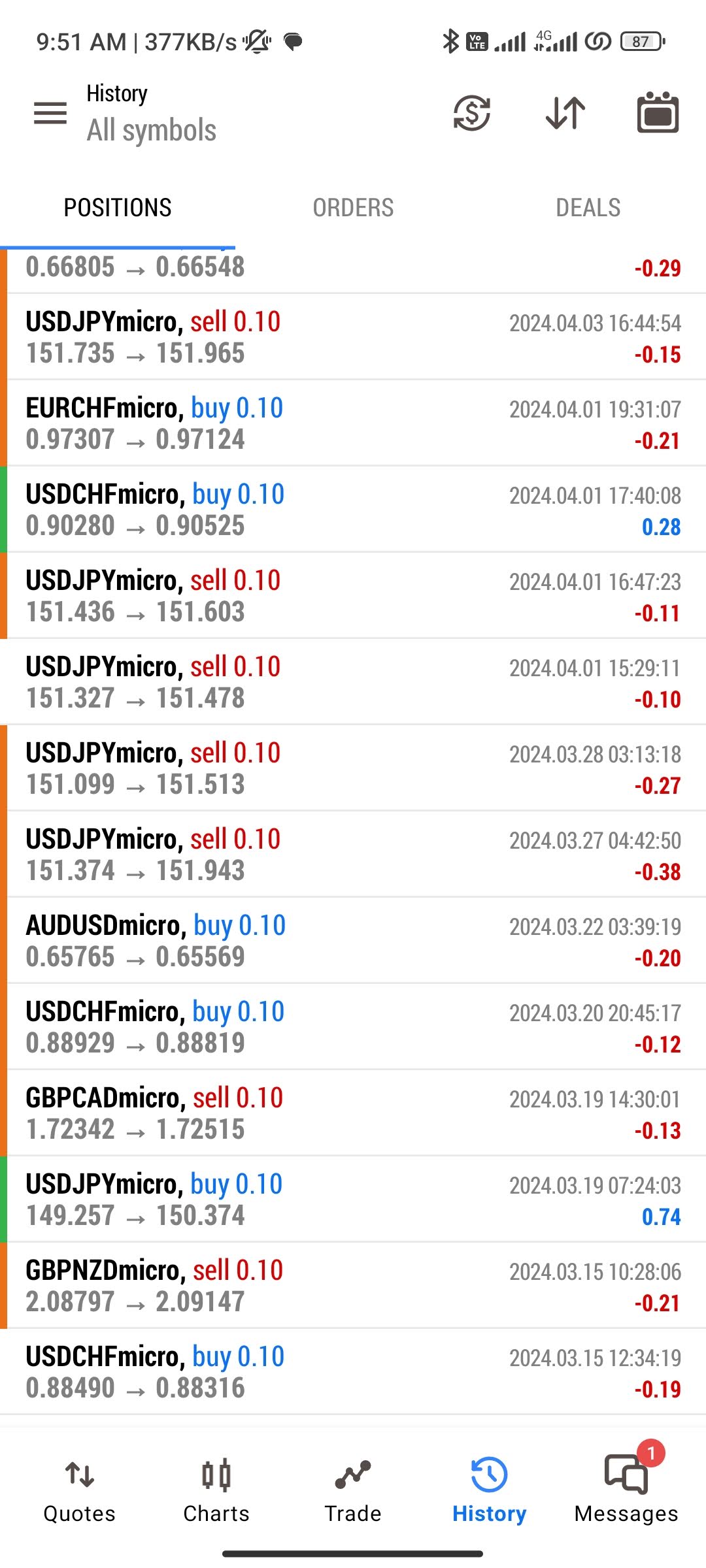The height and width of the screenshot is (1568, 706).
Task: Open USDJPYmicro buy position with 0.74 profit
Action: (x=353, y=1200)
